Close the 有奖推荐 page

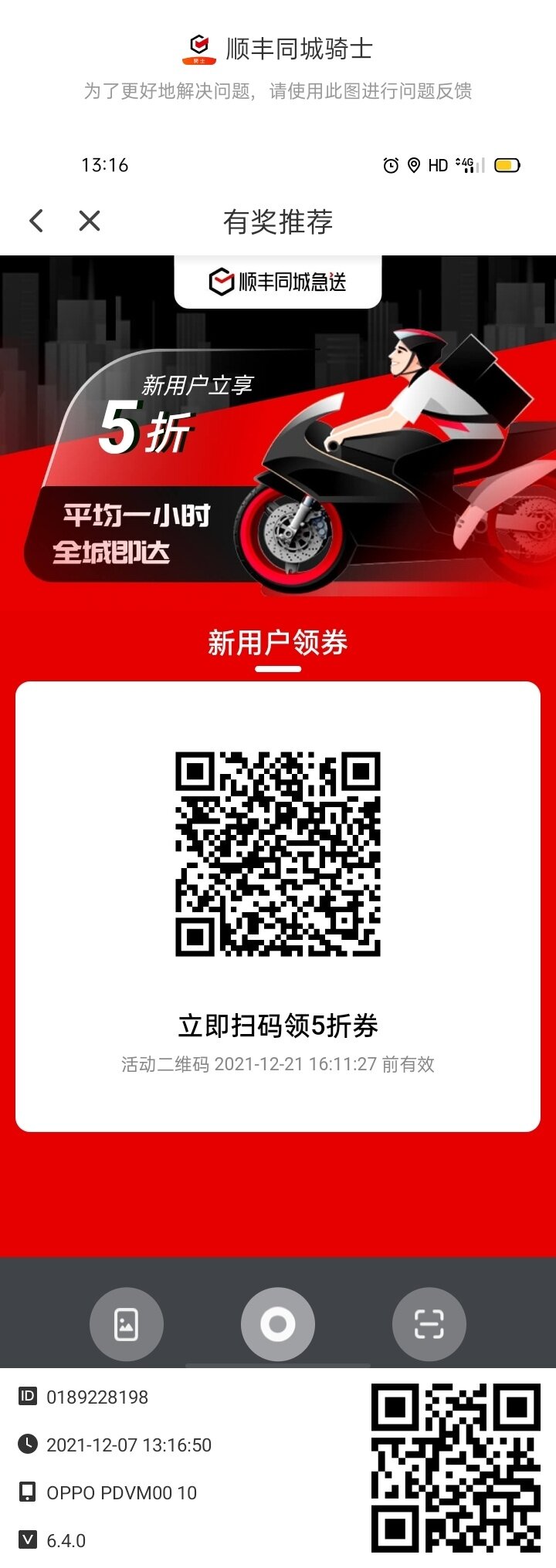coord(90,221)
